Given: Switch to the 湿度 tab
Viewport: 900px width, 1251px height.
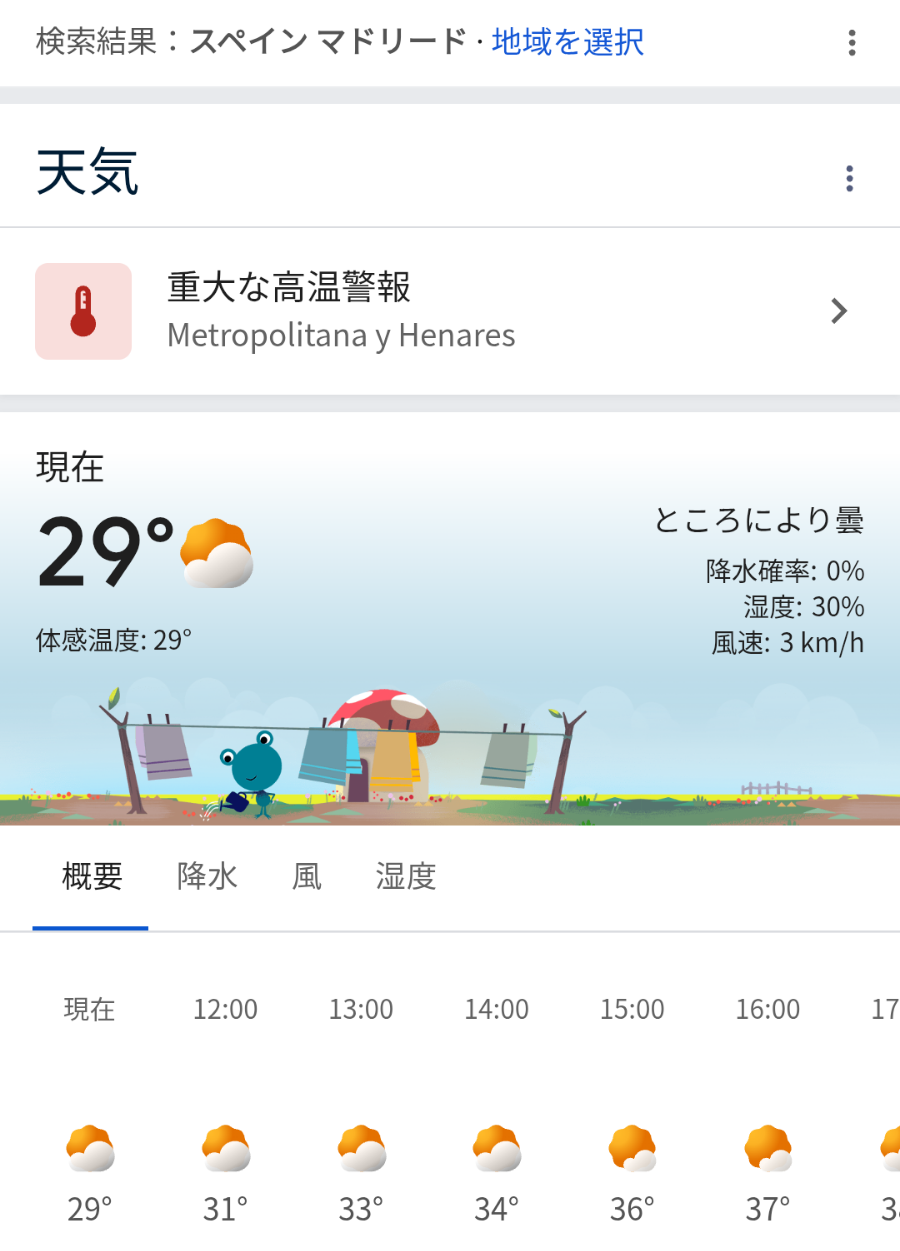Looking at the screenshot, I should (x=406, y=877).
